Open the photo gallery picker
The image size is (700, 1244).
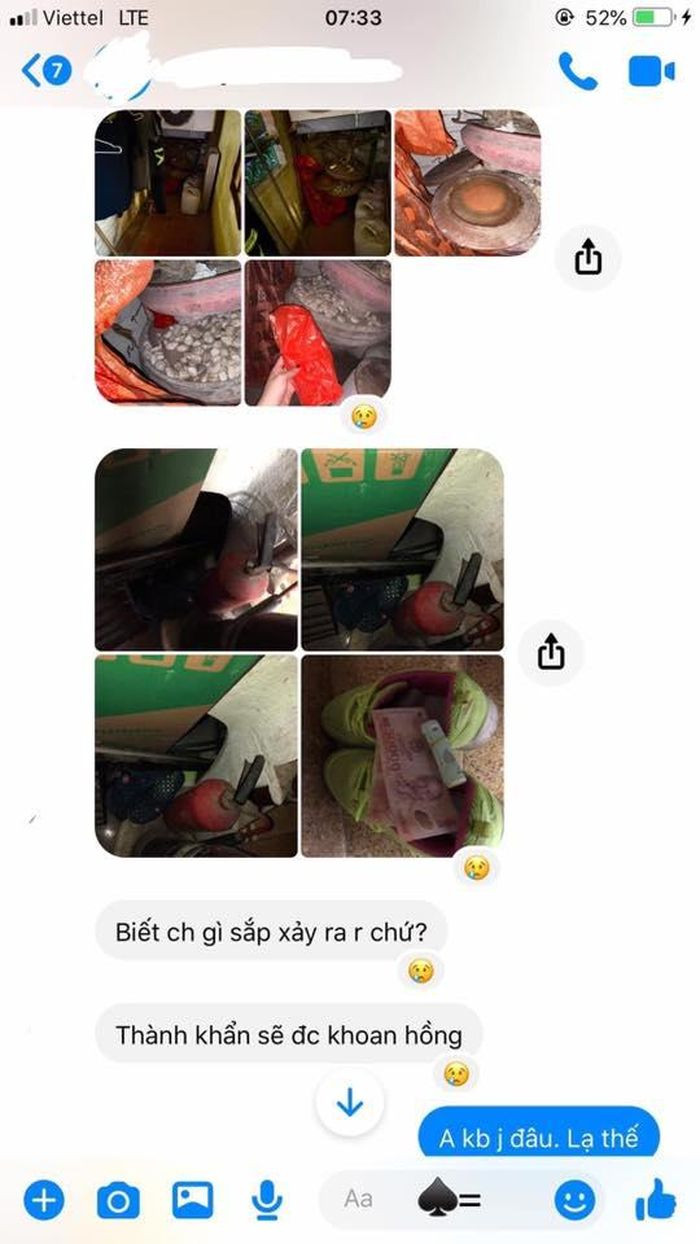click(192, 1199)
